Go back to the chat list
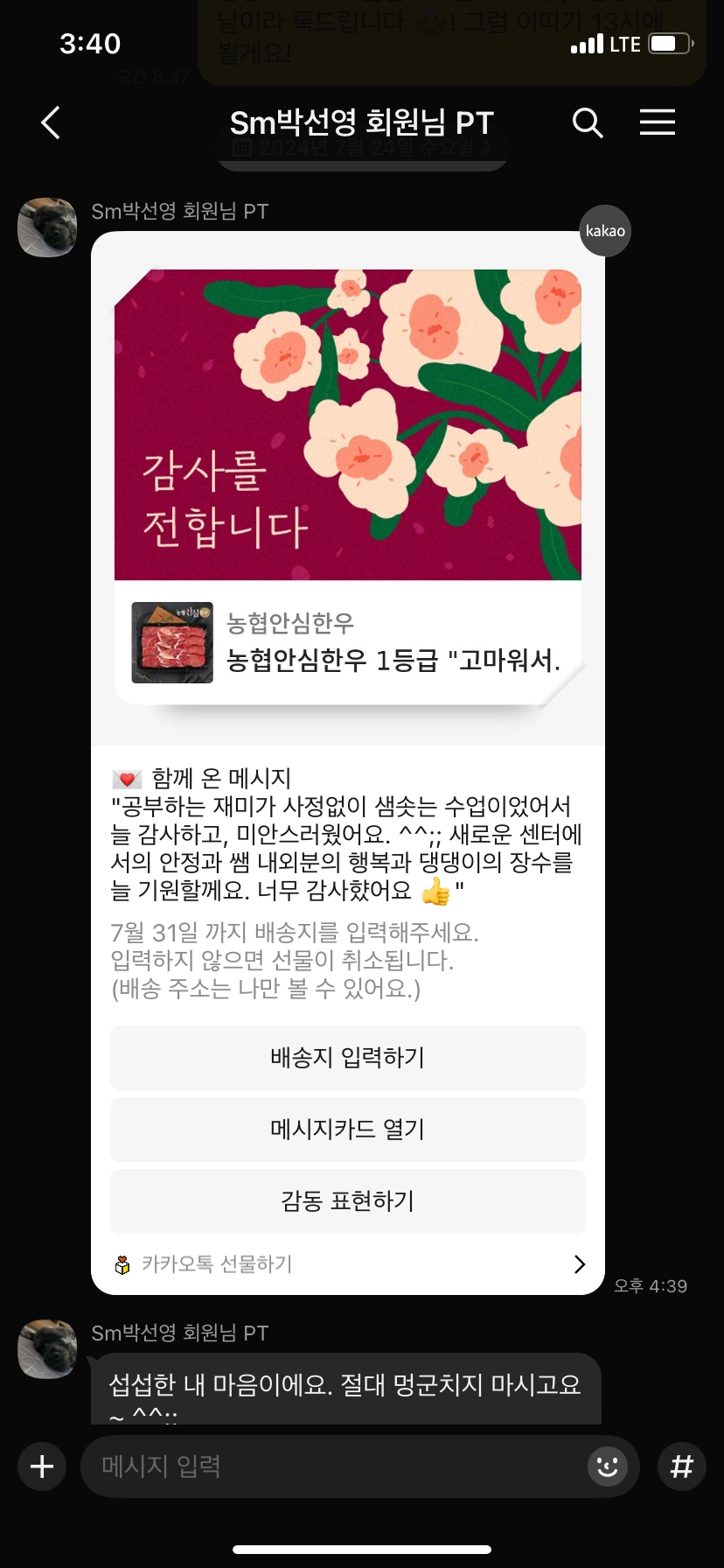This screenshot has width=724, height=1568. tap(51, 122)
